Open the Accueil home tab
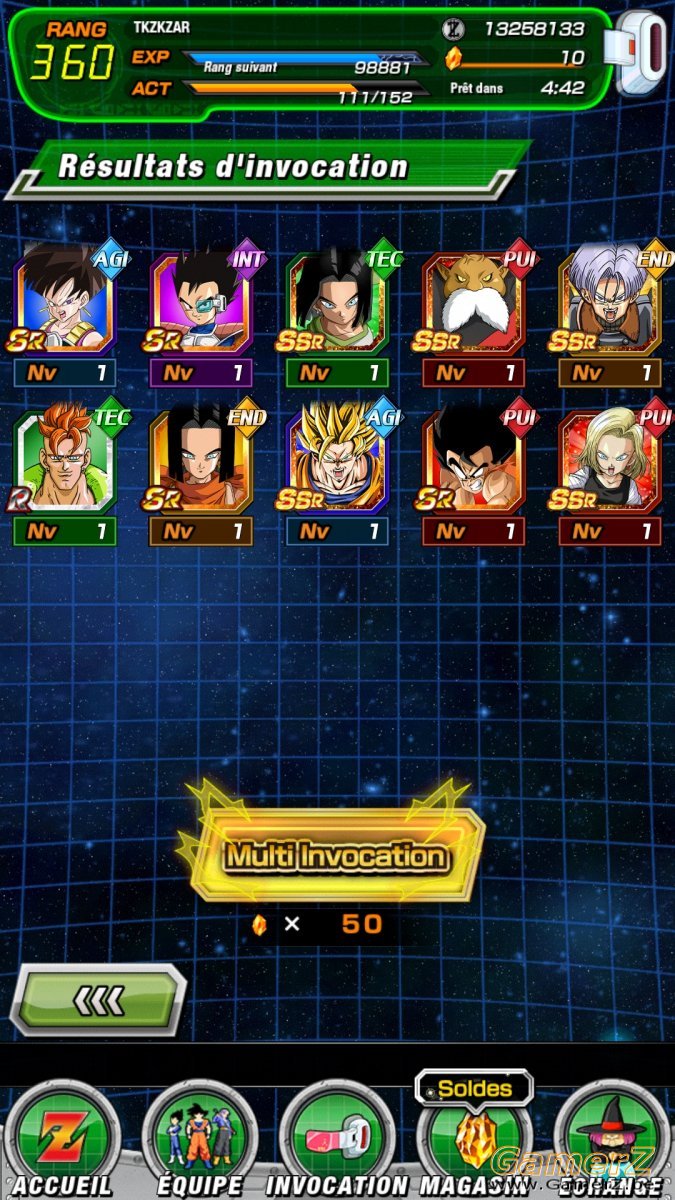The image size is (675, 1200). [62, 1140]
